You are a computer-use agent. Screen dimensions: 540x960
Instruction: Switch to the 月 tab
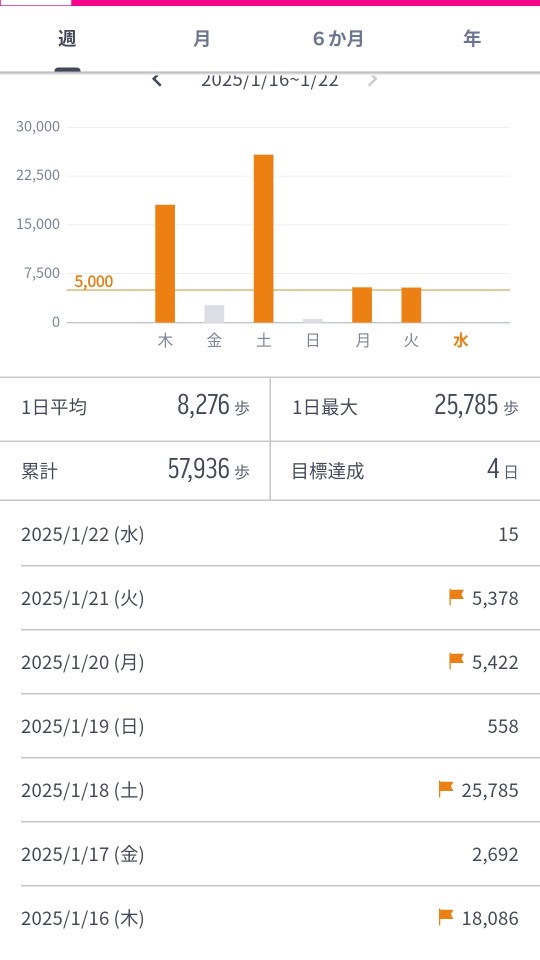point(202,39)
